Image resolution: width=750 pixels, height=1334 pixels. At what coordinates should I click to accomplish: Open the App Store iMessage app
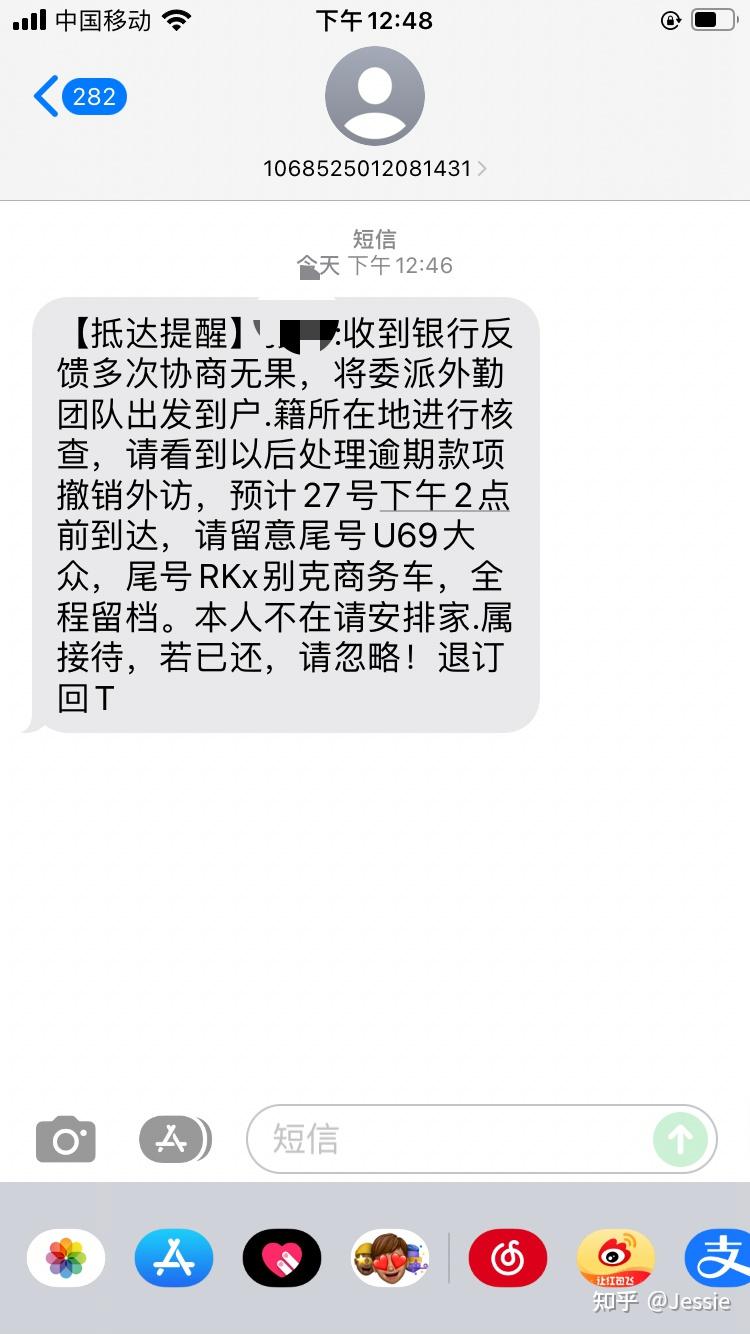coord(174,1258)
